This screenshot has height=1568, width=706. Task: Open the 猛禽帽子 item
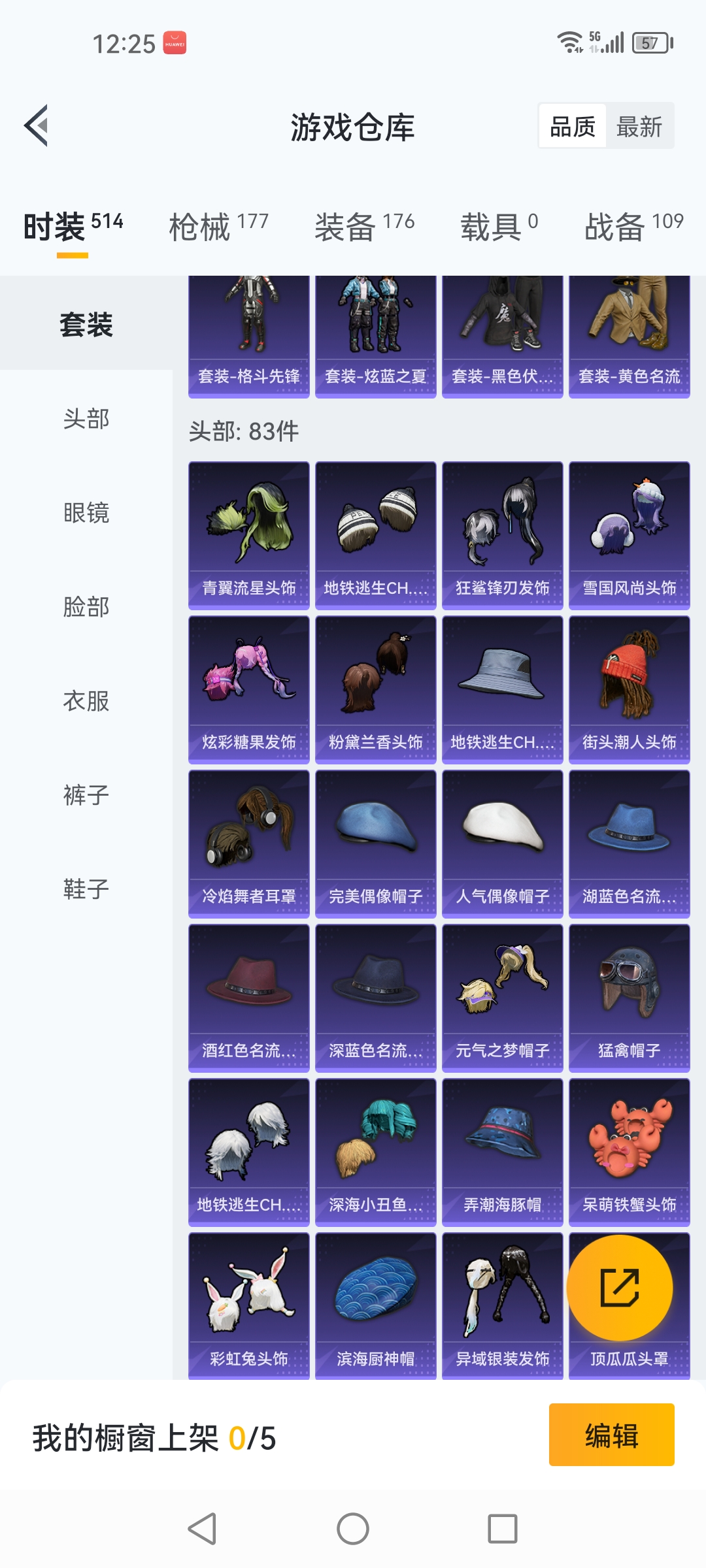click(x=629, y=998)
